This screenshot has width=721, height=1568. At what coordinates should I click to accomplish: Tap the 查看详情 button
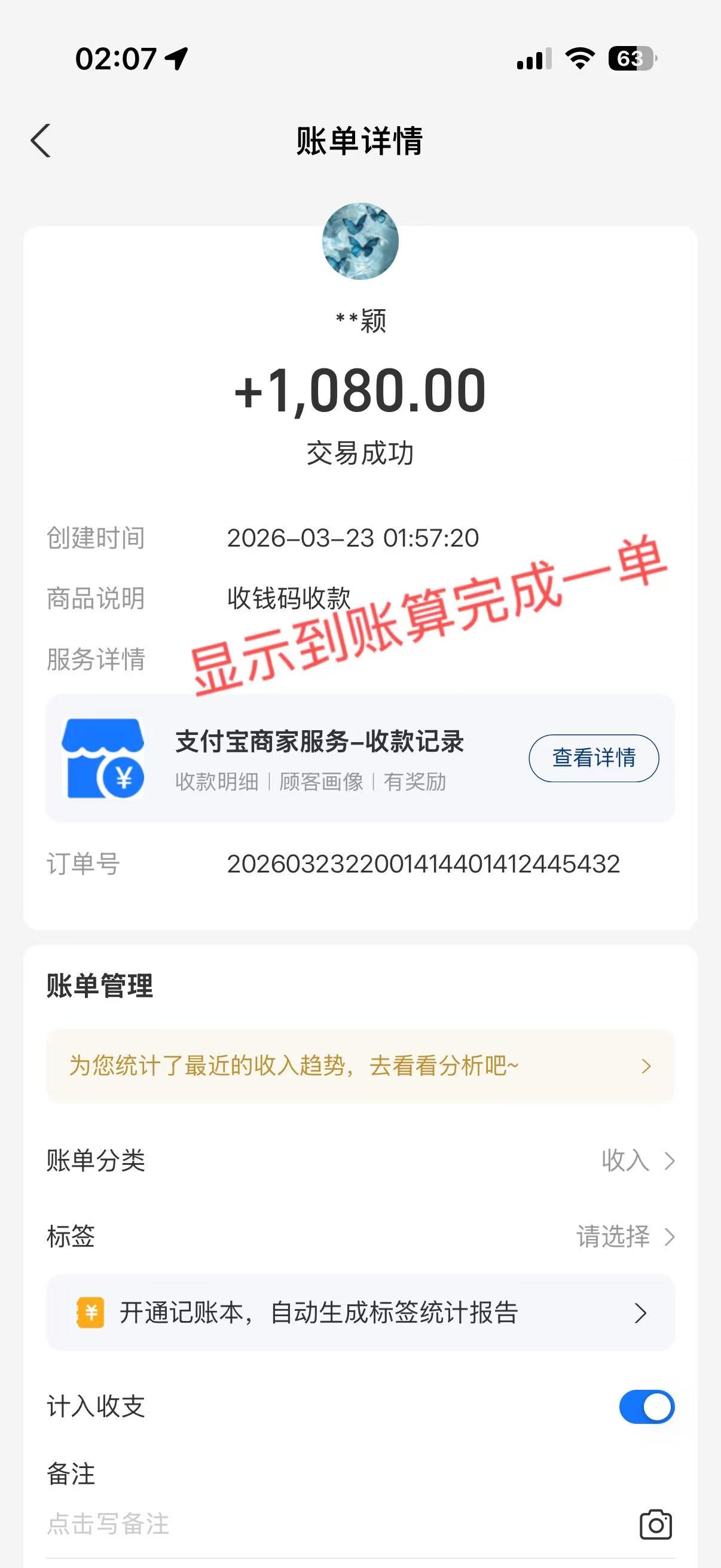point(593,758)
